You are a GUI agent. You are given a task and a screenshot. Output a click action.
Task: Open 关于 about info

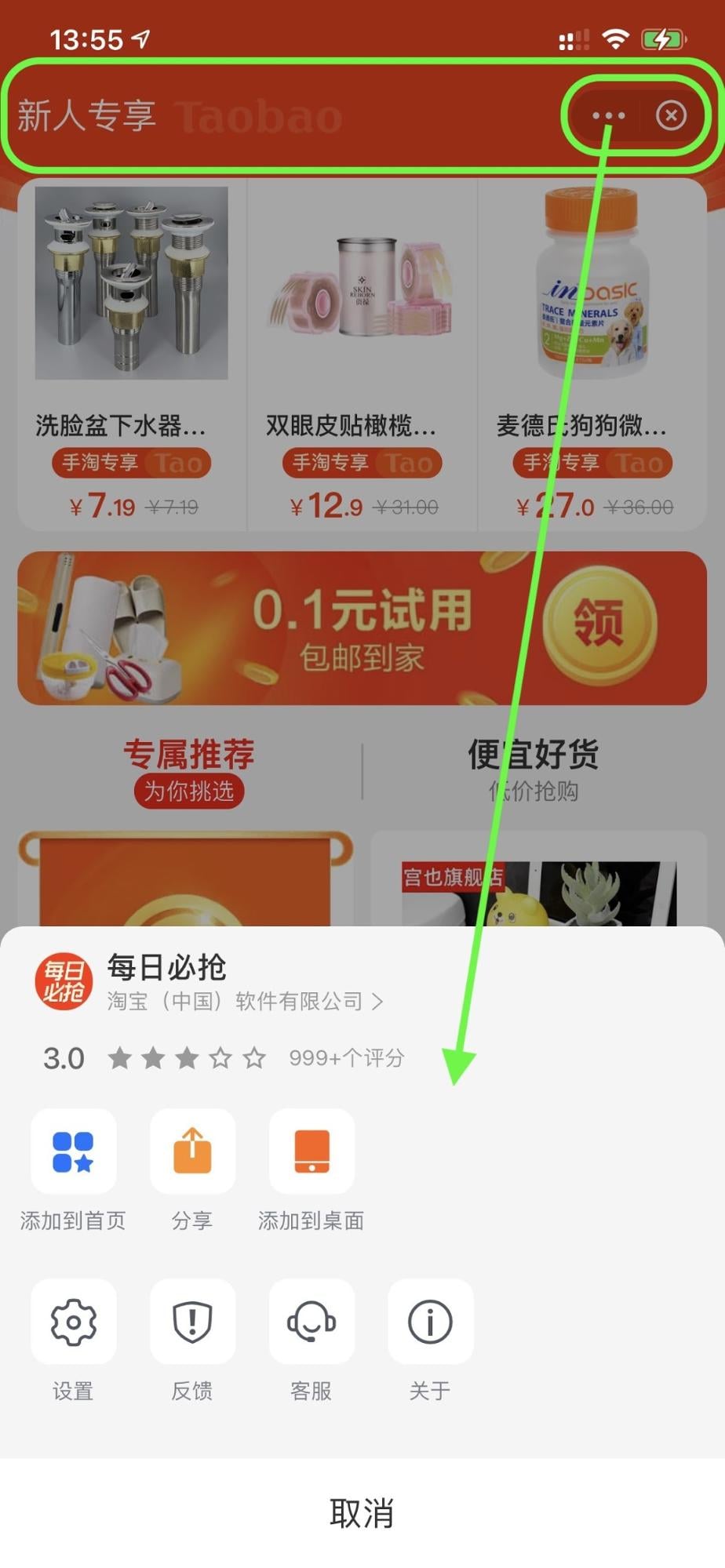[430, 1322]
